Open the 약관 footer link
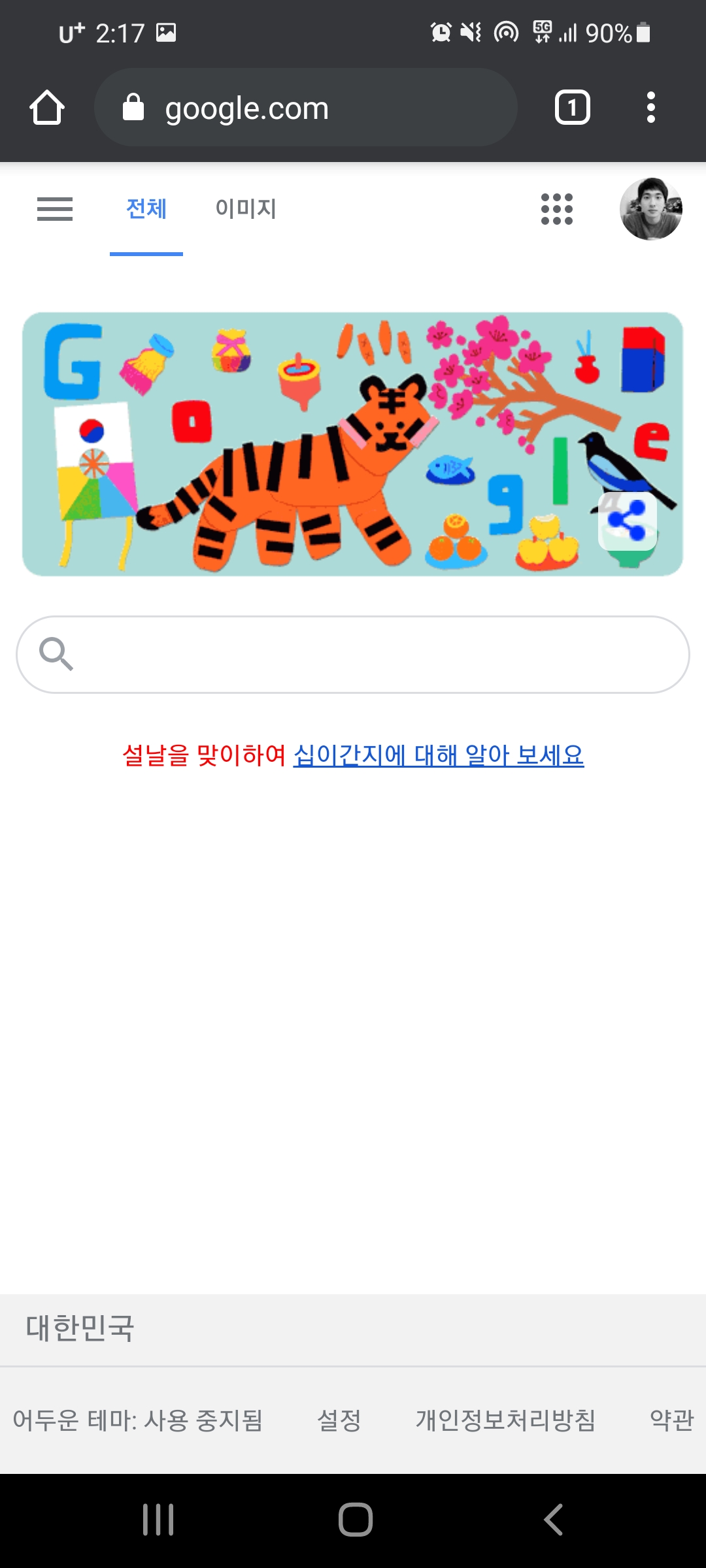The image size is (706, 1568). [672, 1420]
